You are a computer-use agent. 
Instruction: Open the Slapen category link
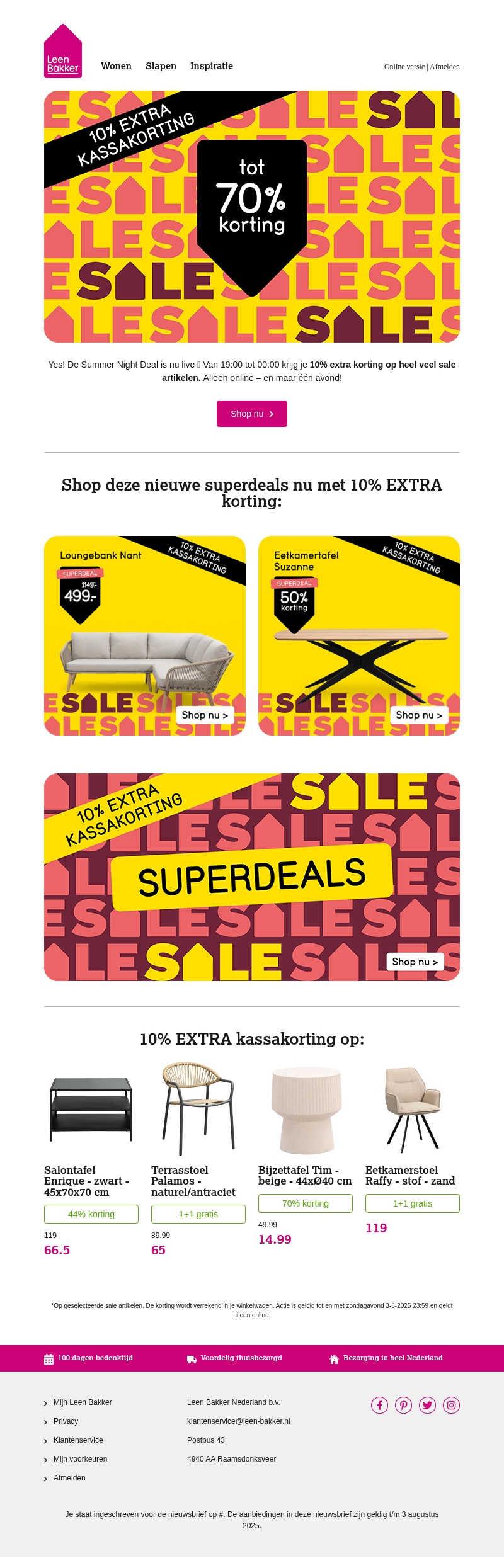pyautogui.click(x=161, y=66)
